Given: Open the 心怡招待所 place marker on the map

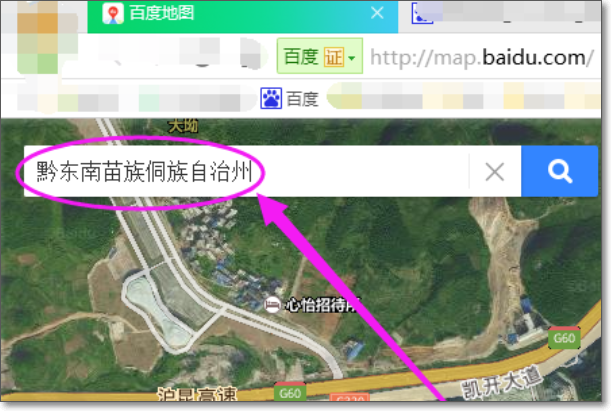Looking at the screenshot, I should (271, 304).
